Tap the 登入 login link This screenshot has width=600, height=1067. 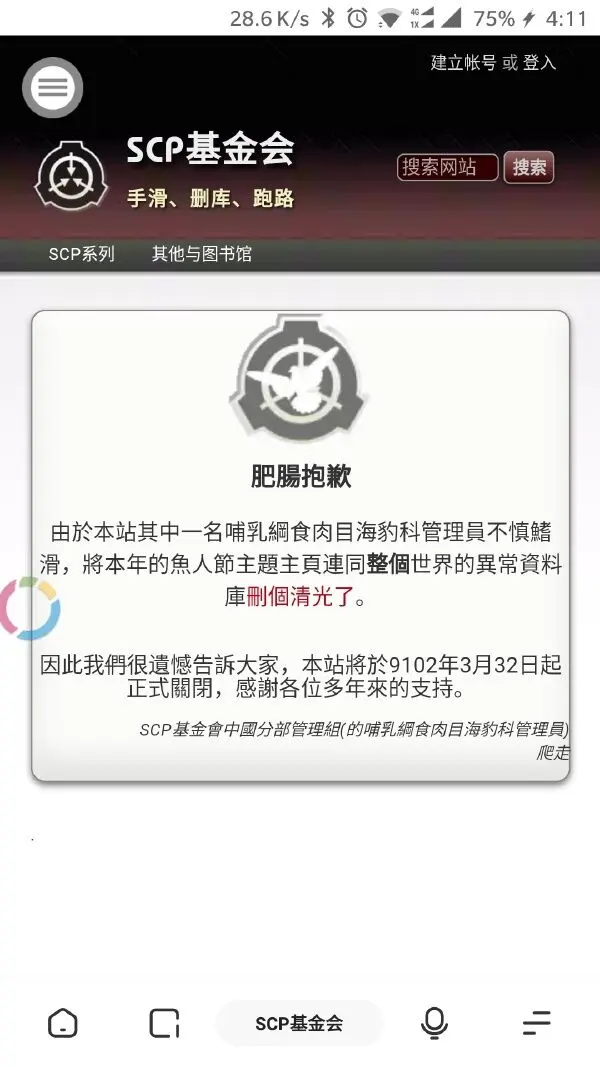coord(539,62)
